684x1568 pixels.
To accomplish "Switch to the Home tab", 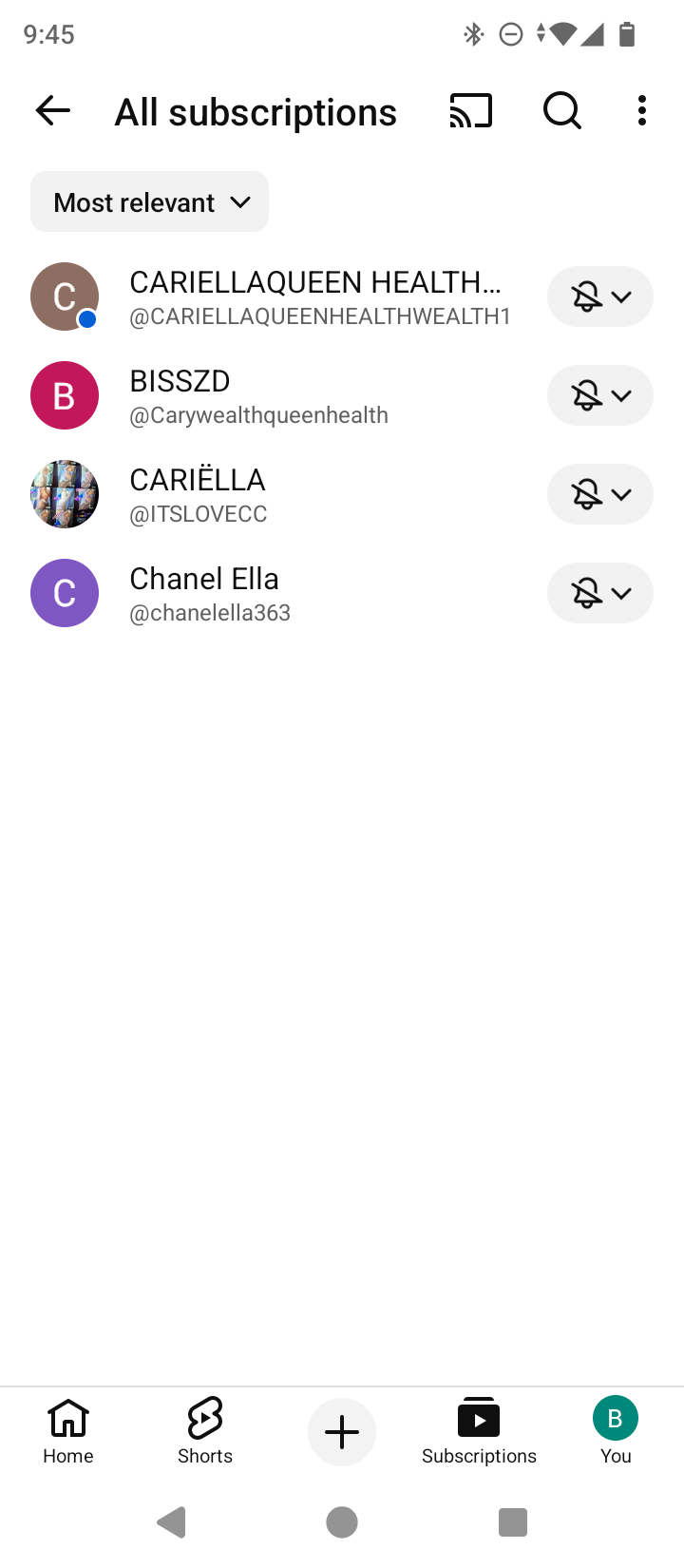I will click(x=68, y=1431).
